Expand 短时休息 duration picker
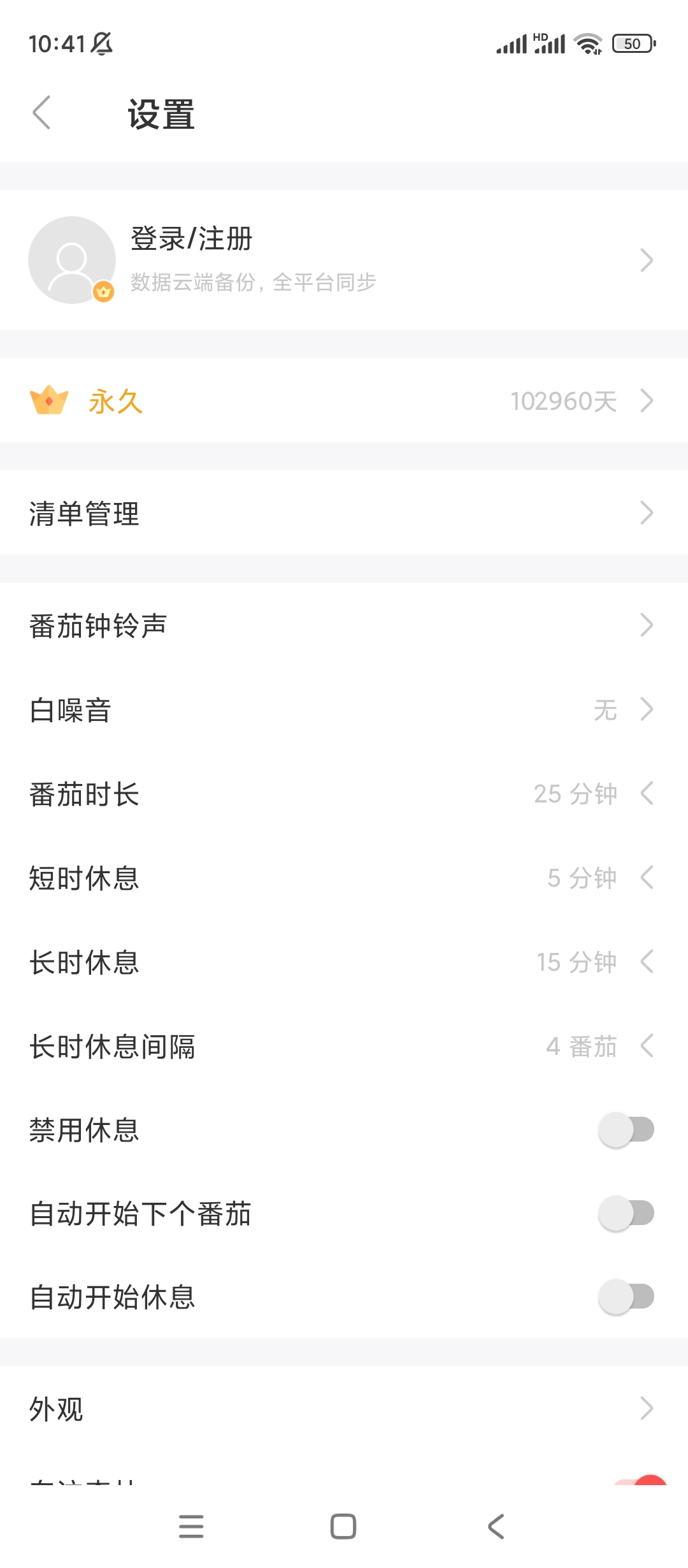The image size is (688, 1568). 344,878
